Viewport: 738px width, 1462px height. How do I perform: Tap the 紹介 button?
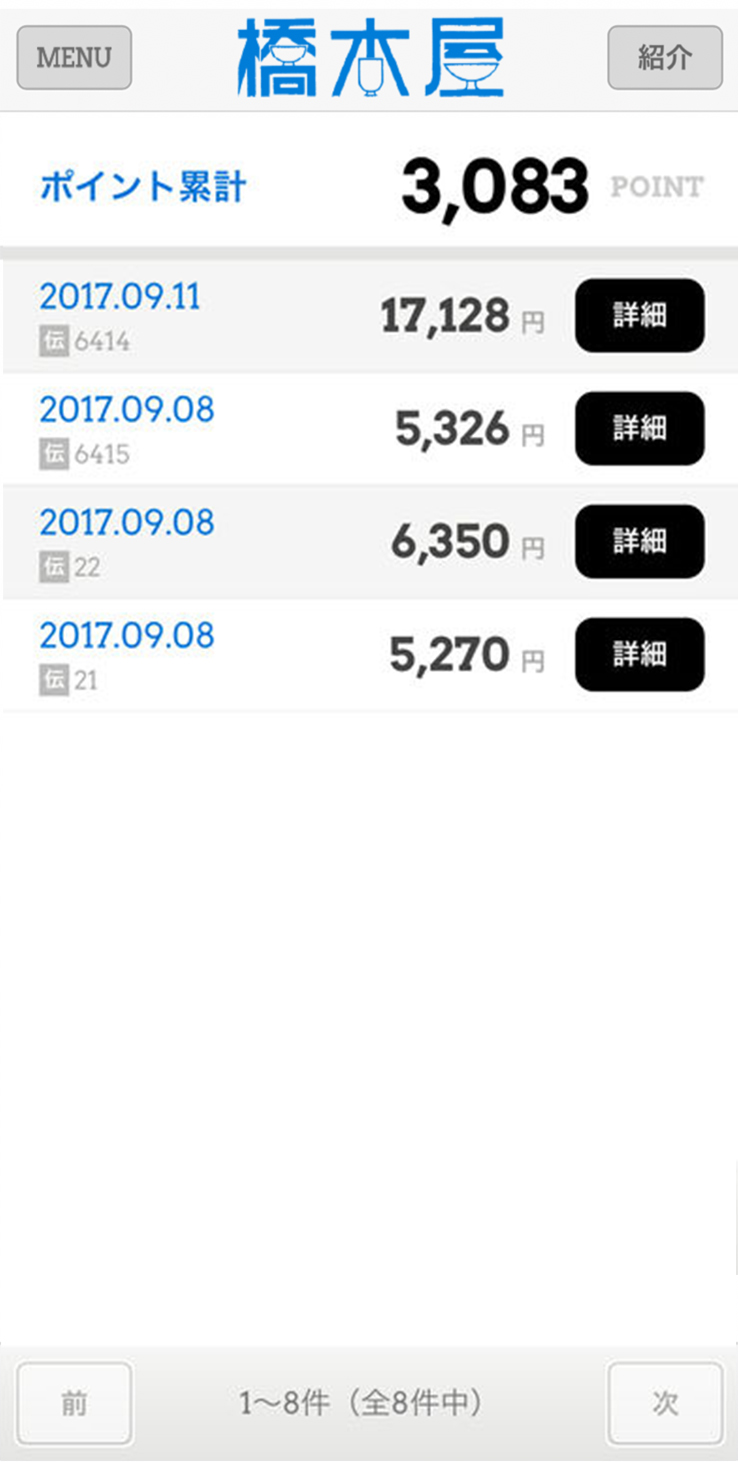click(x=665, y=57)
